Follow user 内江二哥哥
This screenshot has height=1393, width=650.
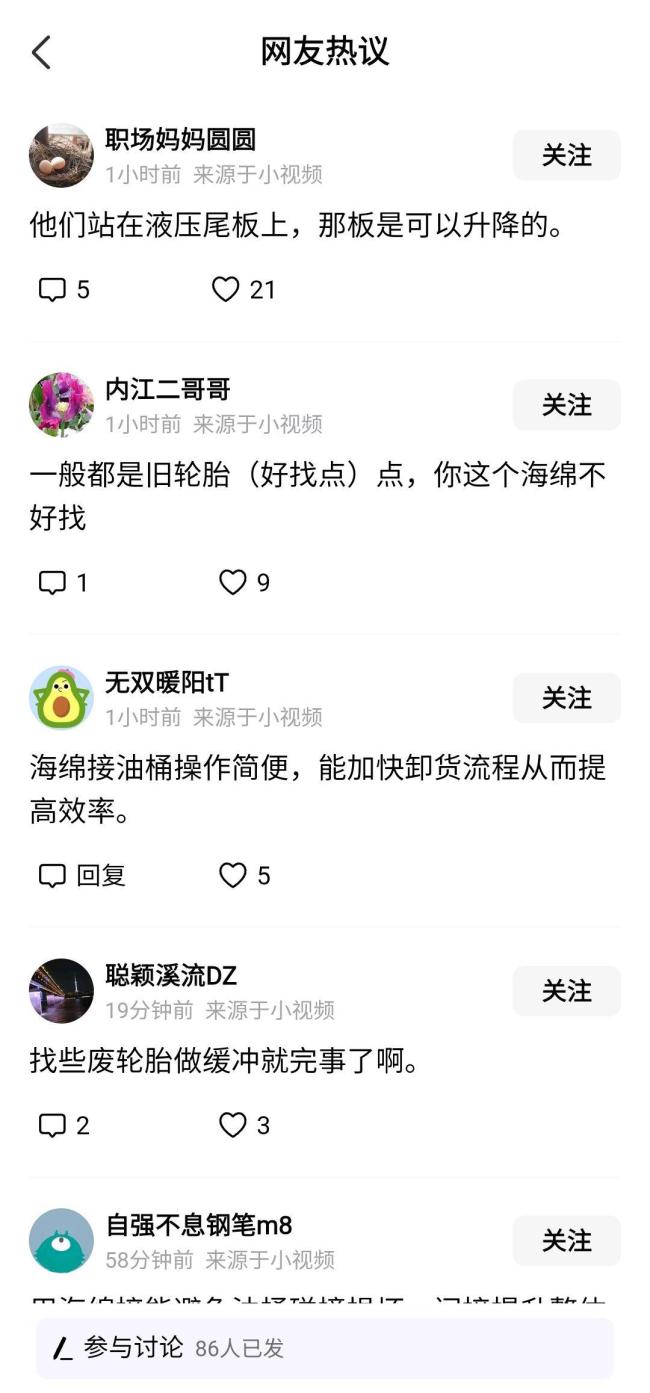[x=566, y=405]
